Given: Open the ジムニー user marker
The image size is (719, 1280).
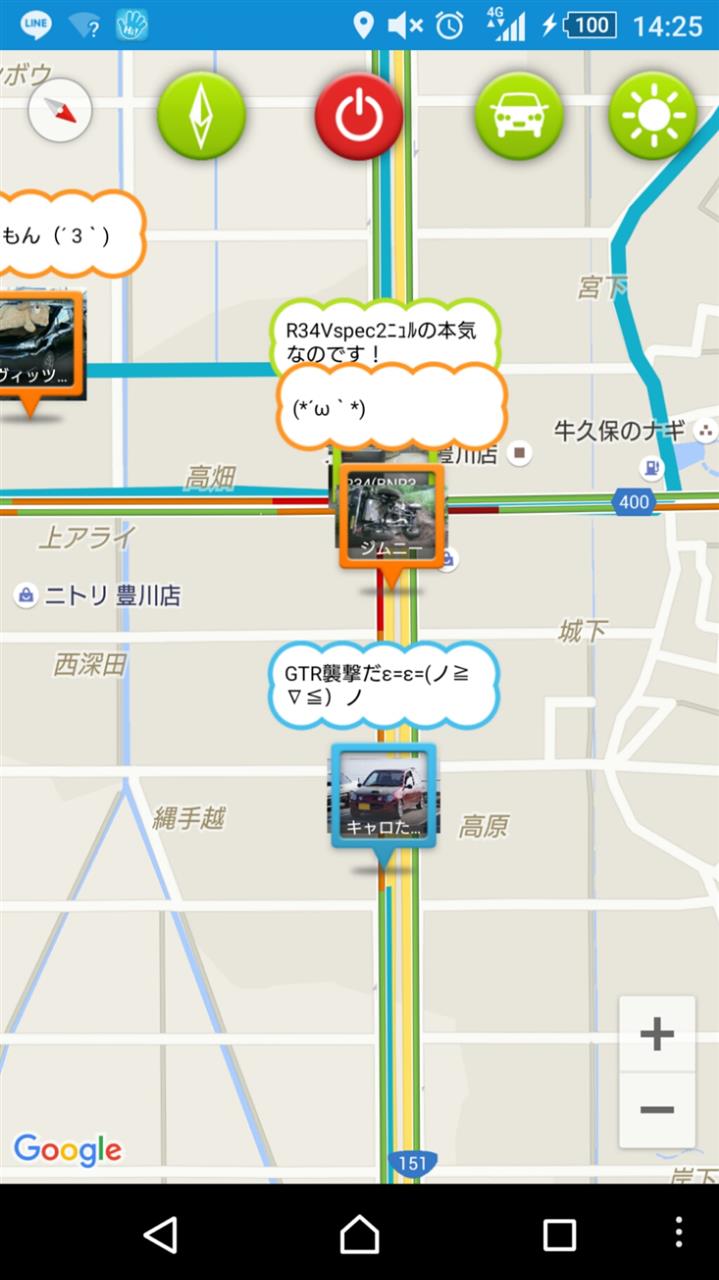Looking at the screenshot, I should (391, 516).
